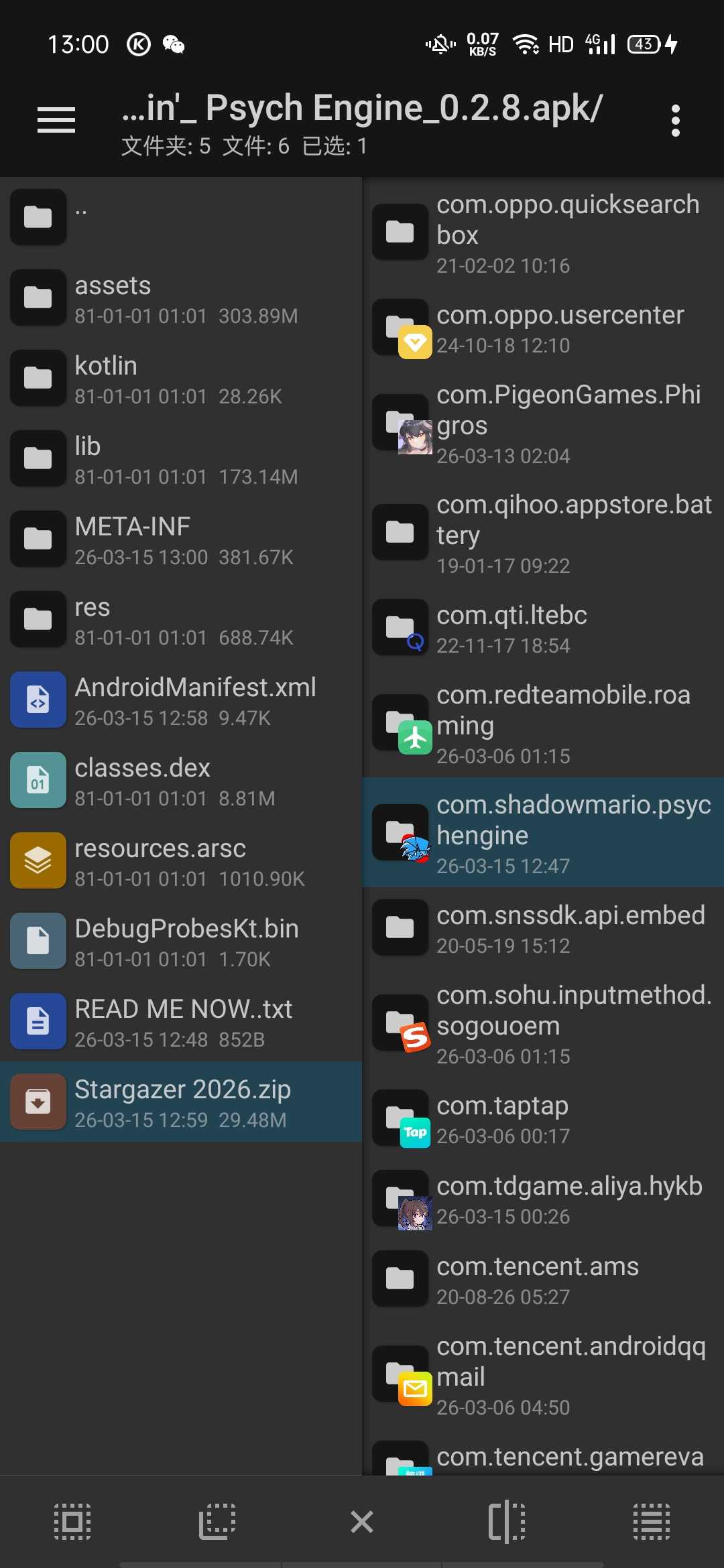
Task: Tap the Stargazer 2026.zip archive
Action: point(181,1102)
